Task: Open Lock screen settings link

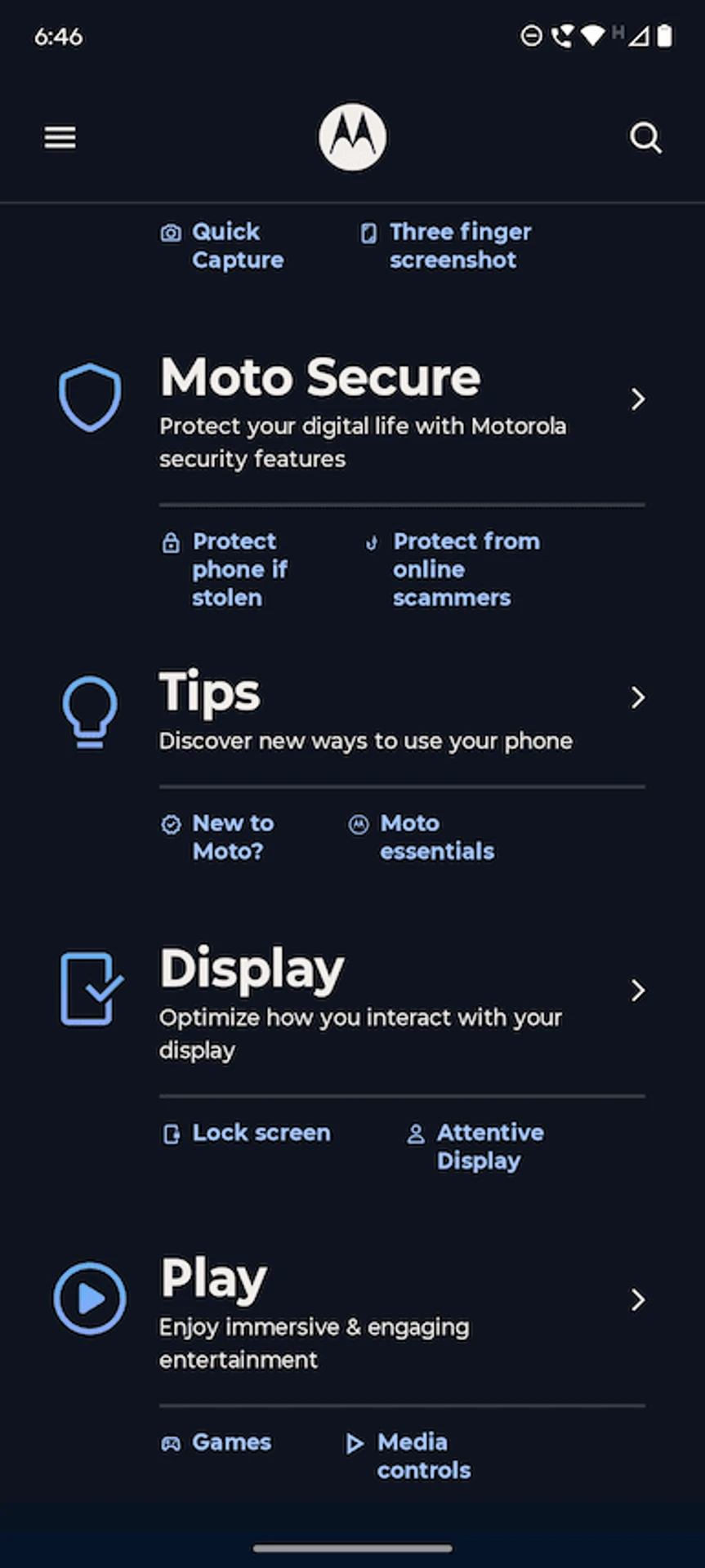Action: coord(260,1133)
